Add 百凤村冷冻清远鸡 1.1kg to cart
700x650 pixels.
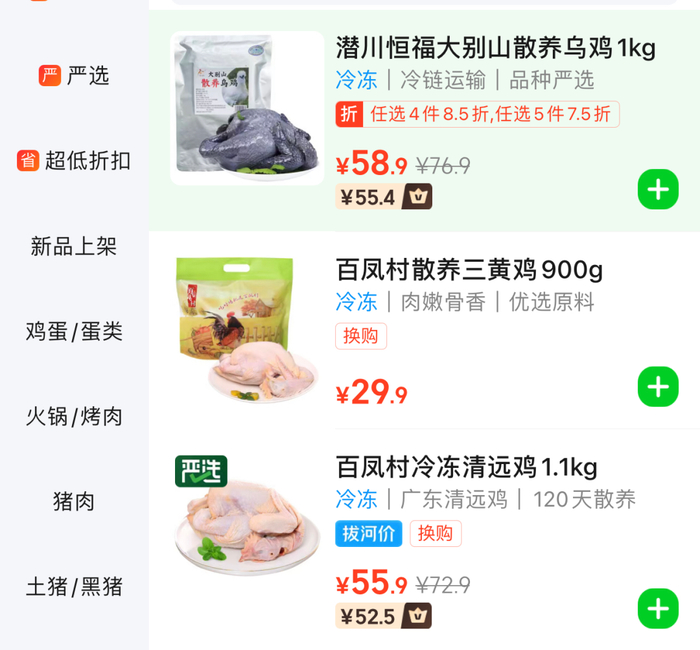coord(658,608)
